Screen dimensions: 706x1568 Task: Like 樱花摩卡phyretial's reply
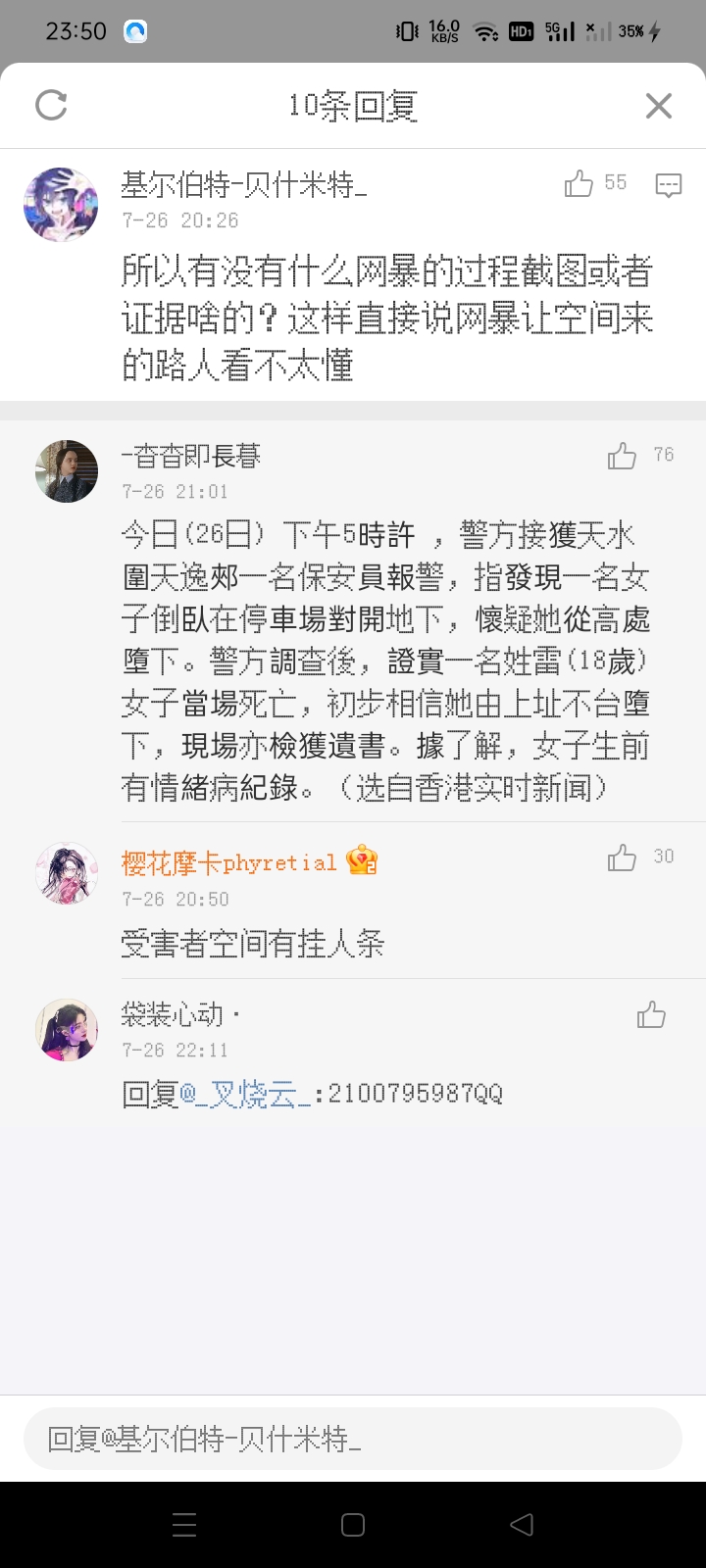pos(622,857)
